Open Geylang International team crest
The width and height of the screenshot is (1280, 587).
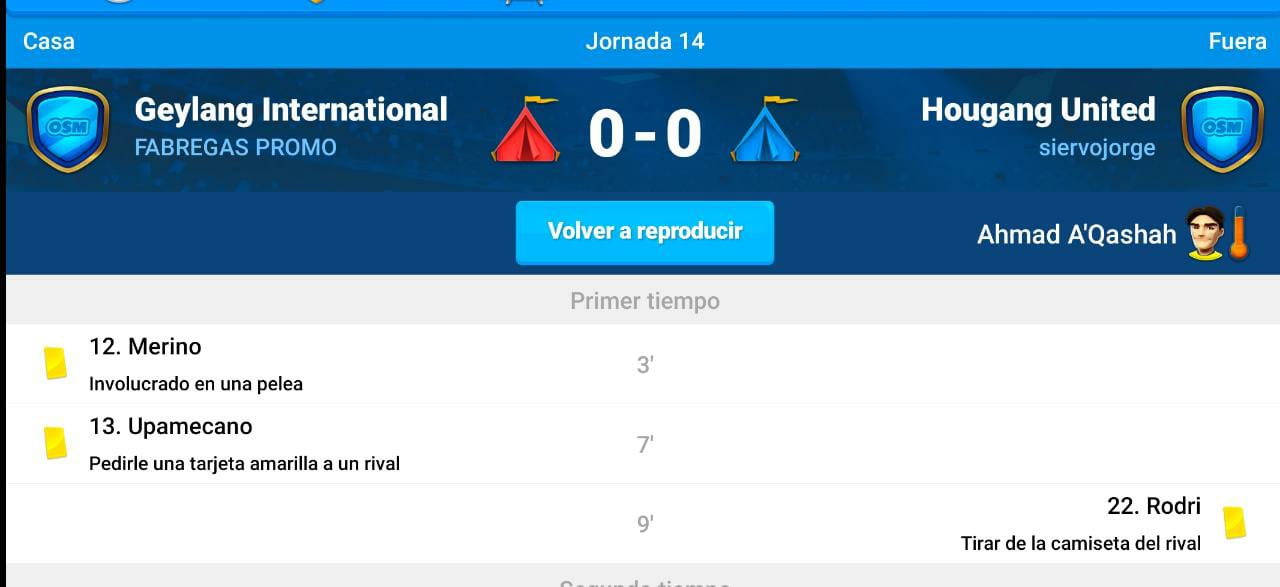[x=67, y=129]
